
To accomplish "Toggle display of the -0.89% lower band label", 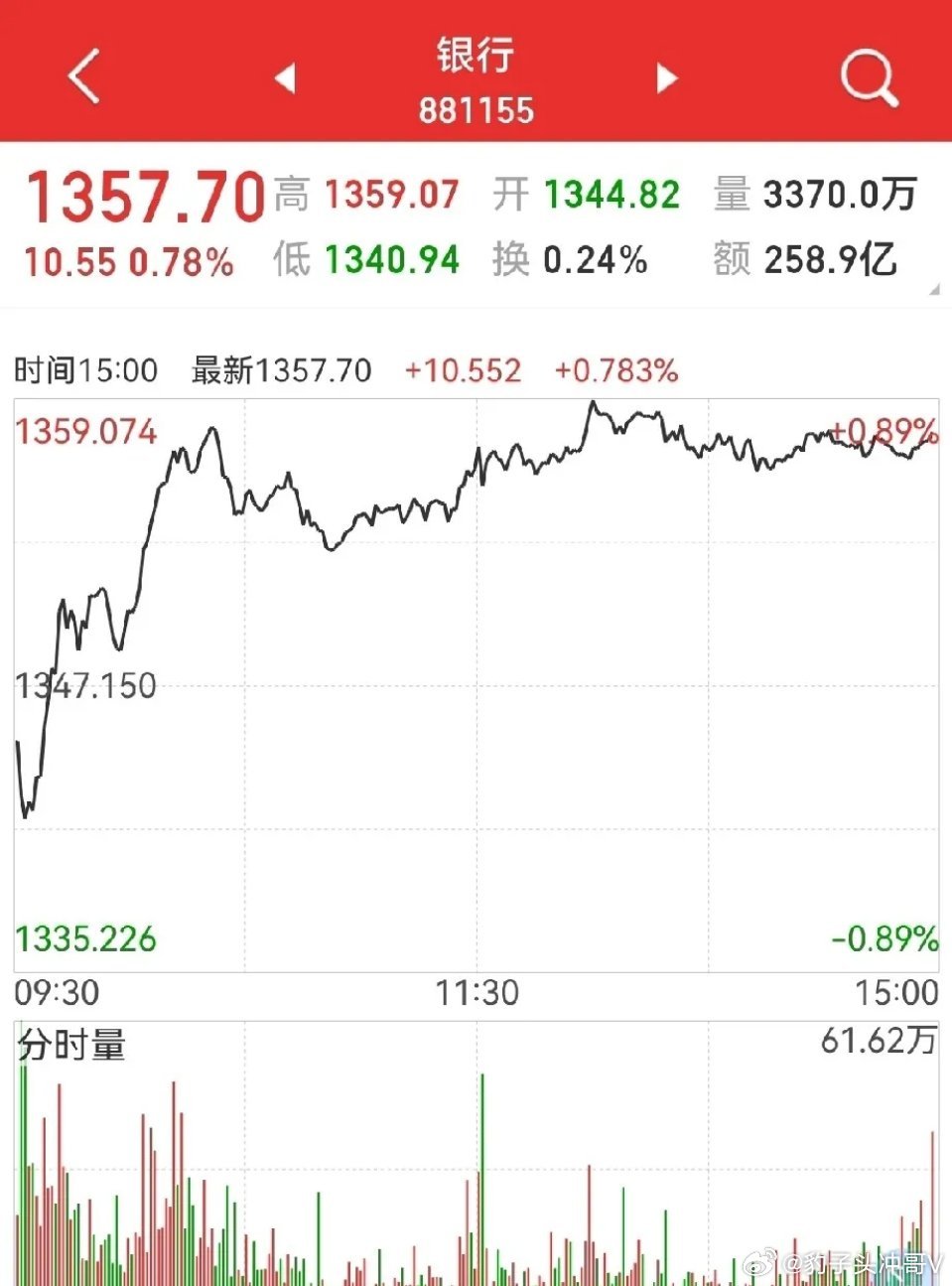I will point(886,939).
